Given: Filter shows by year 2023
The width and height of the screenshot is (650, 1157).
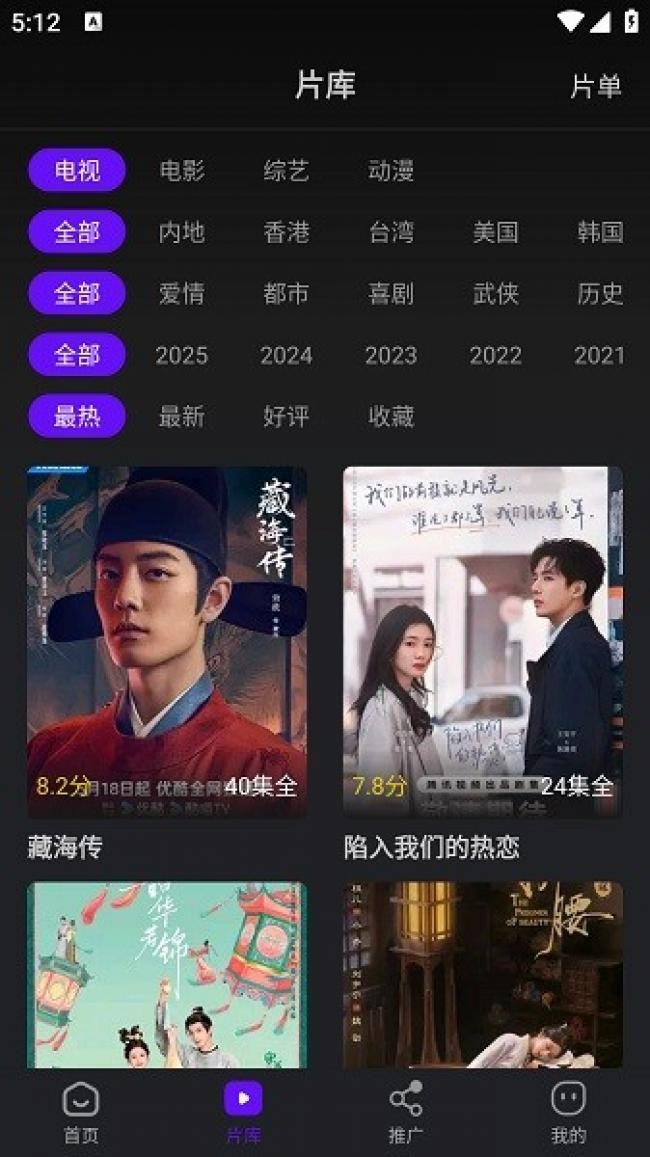Looking at the screenshot, I should 391,355.
